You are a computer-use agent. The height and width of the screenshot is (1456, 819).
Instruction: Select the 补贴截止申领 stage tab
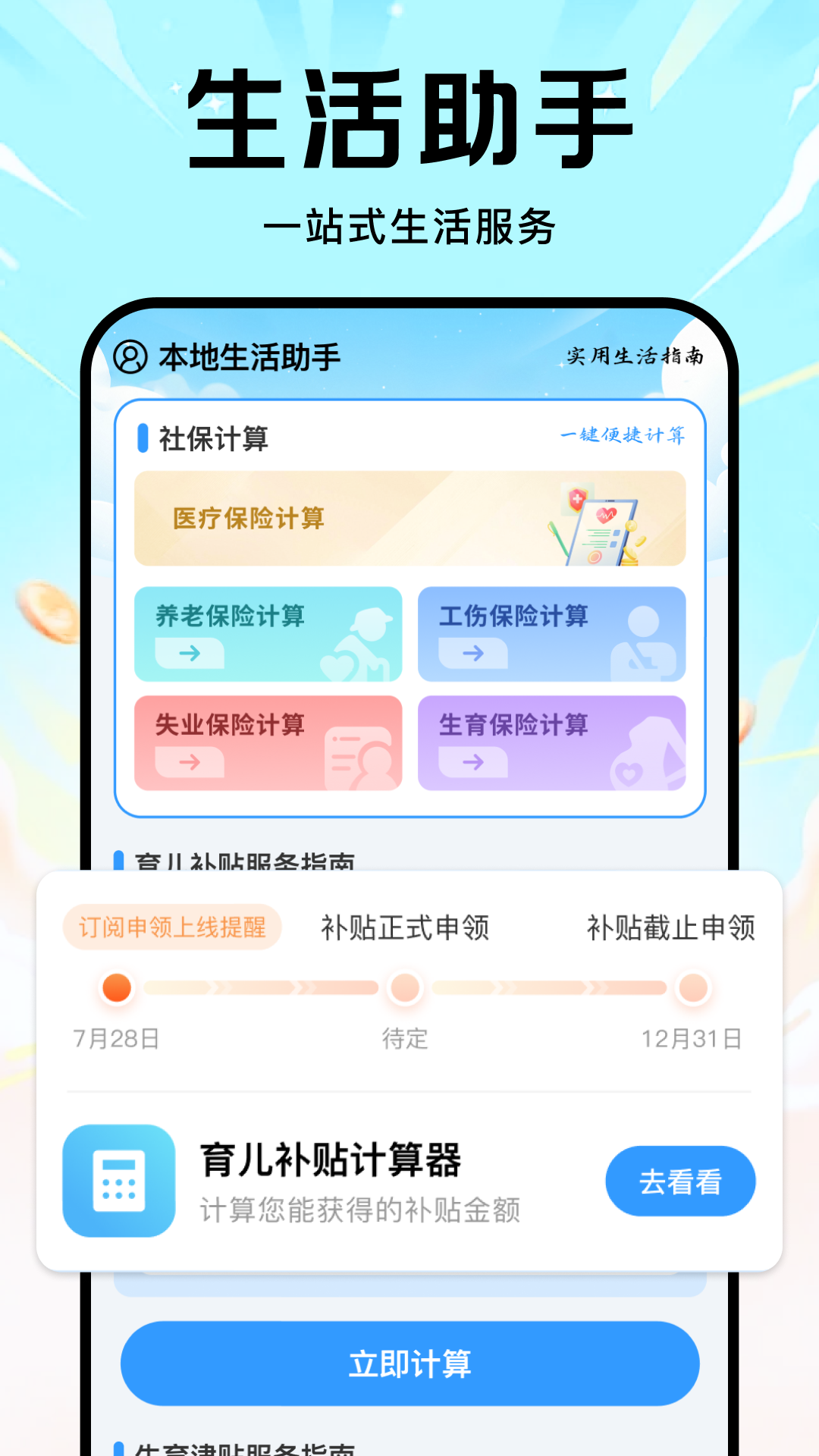(x=672, y=927)
